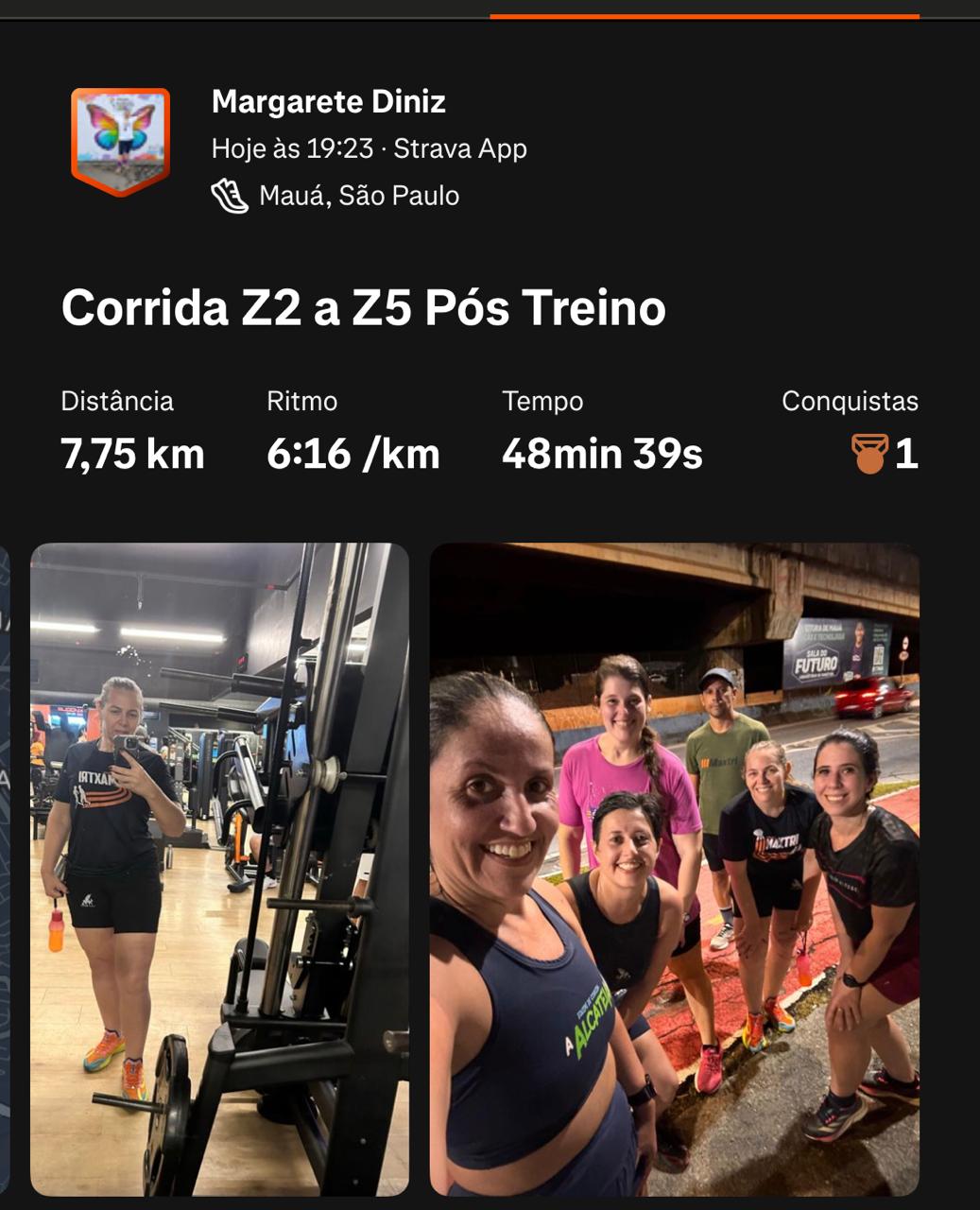Viewport: 980px width, 1210px height.
Task: Open Margarete Diniz's profile name
Action: pyautogui.click(x=328, y=101)
